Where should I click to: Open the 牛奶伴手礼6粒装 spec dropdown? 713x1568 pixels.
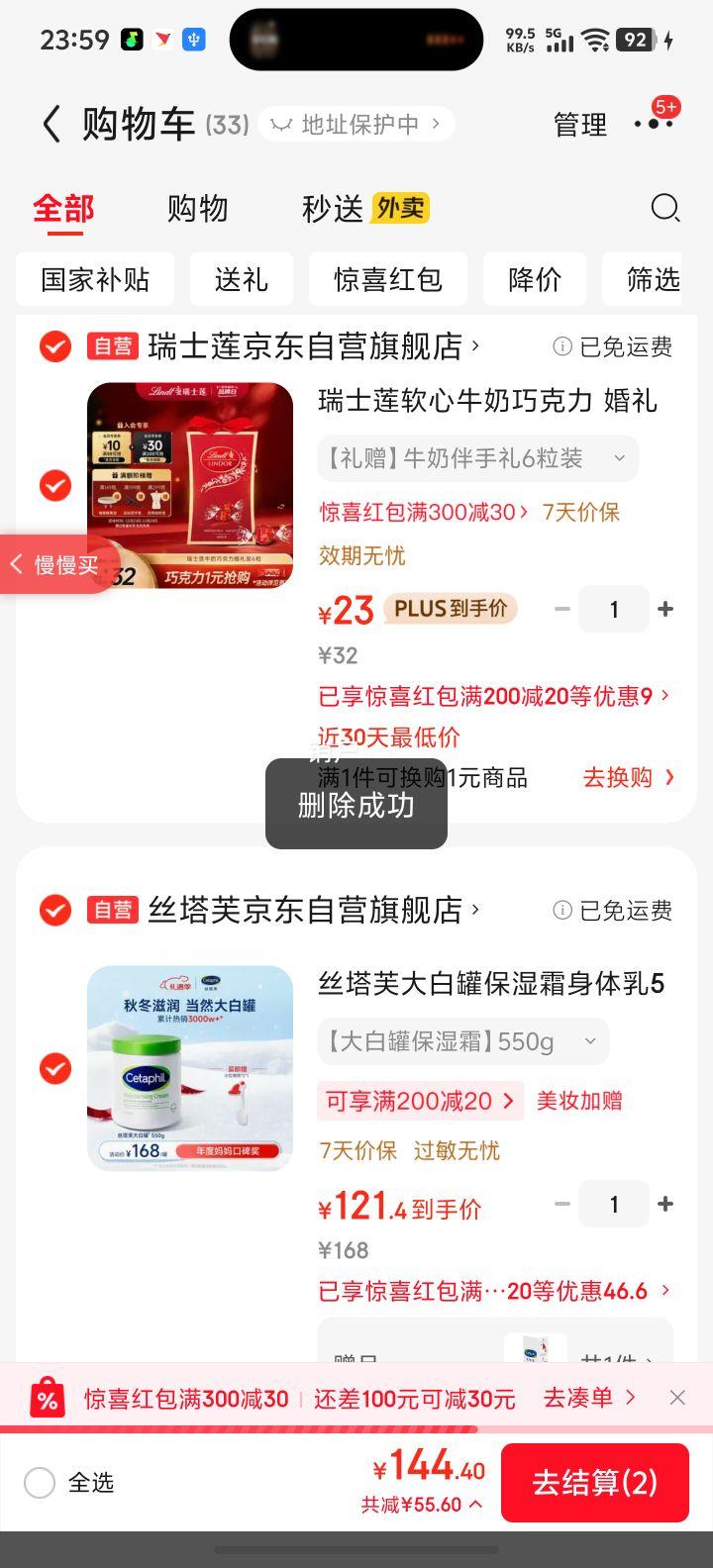tap(618, 458)
